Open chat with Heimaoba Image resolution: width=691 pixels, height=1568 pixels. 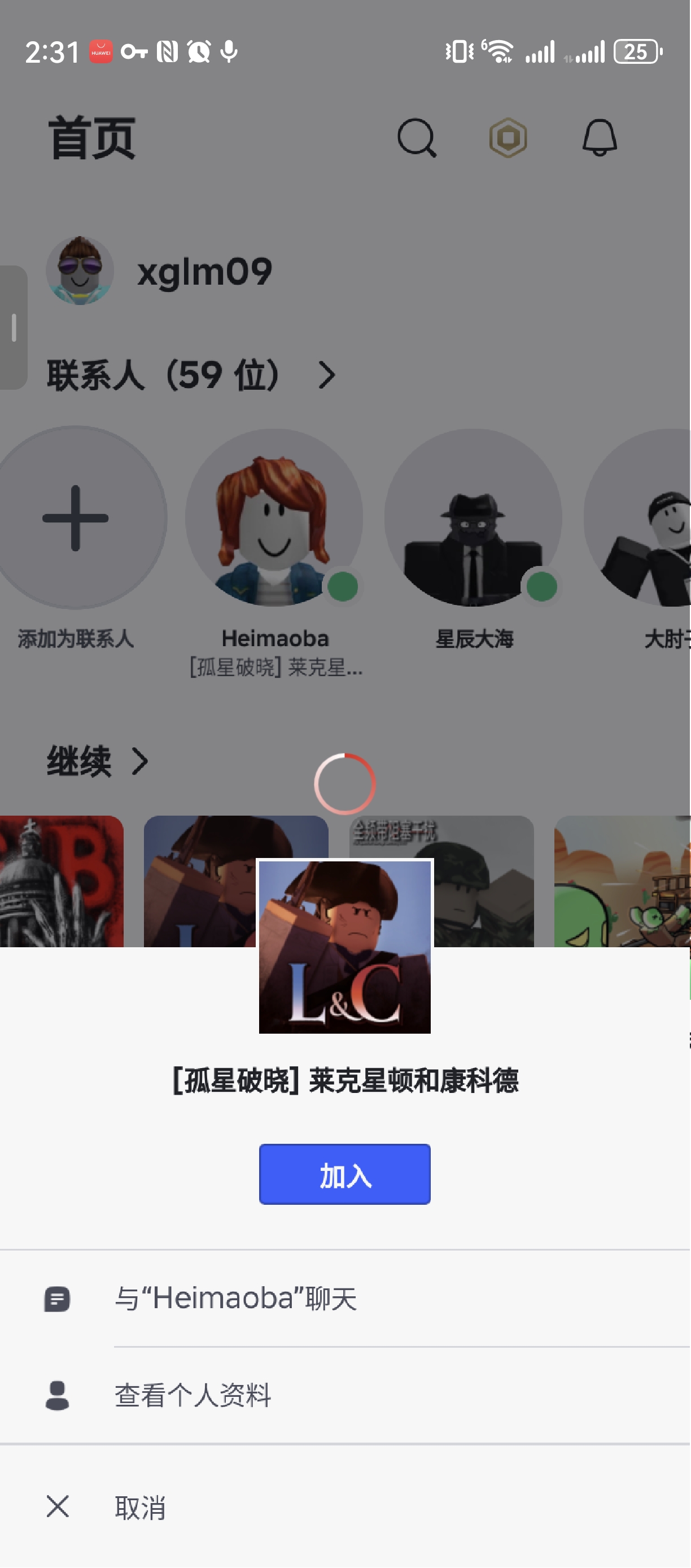coord(235,1299)
